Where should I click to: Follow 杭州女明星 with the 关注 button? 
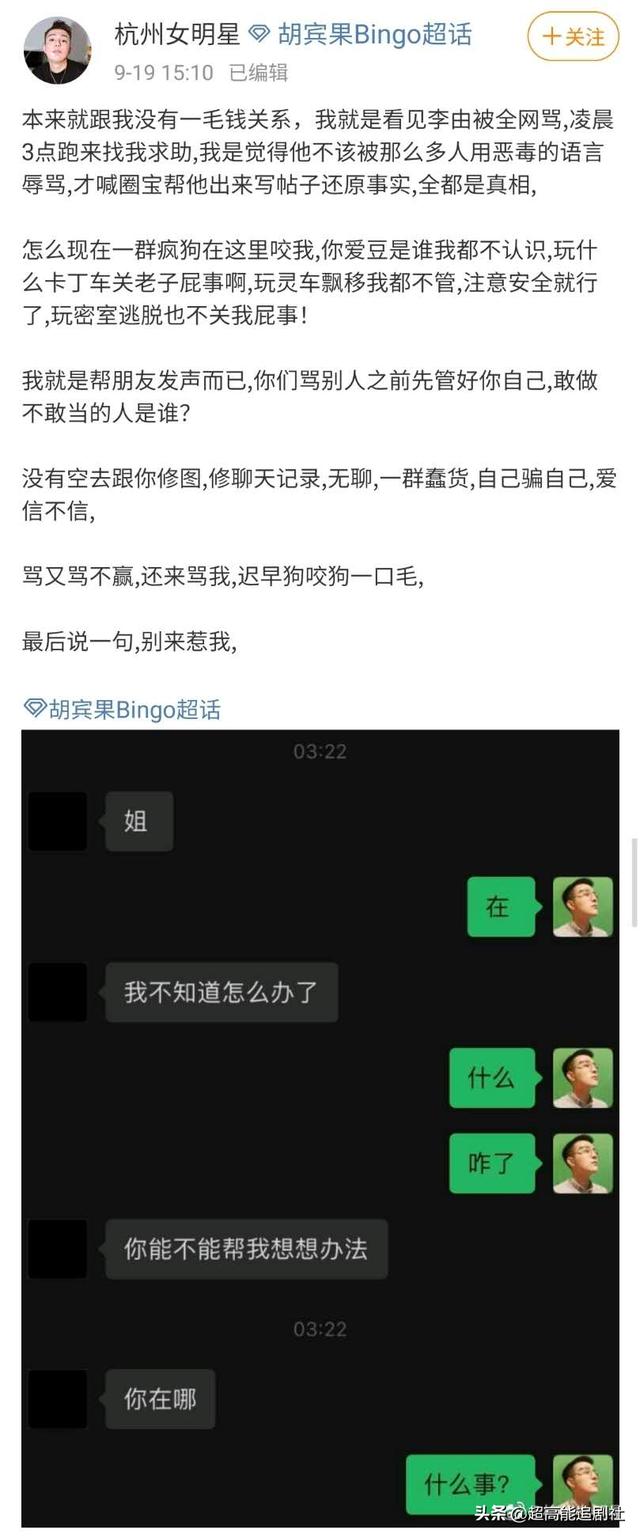point(573,37)
